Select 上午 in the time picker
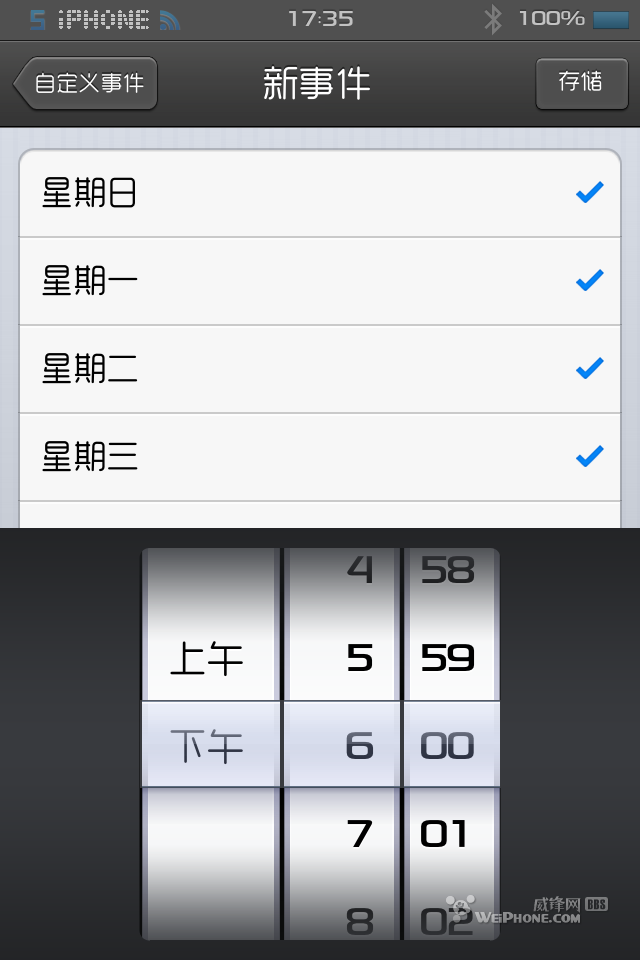640x960 pixels. pyautogui.click(x=208, y=658)
